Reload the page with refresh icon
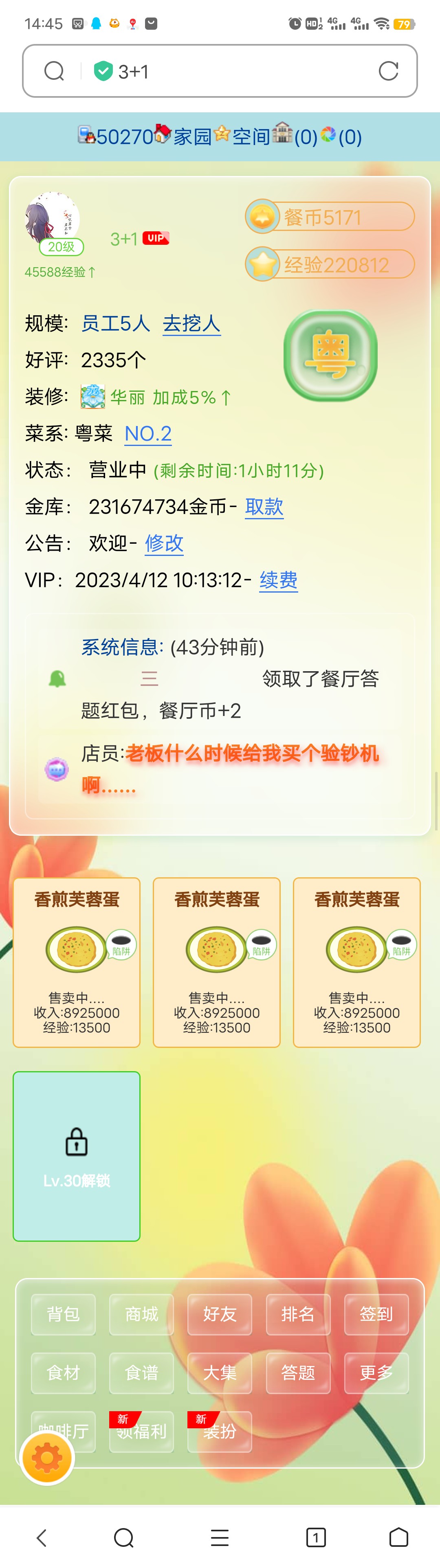 [388, 71]
